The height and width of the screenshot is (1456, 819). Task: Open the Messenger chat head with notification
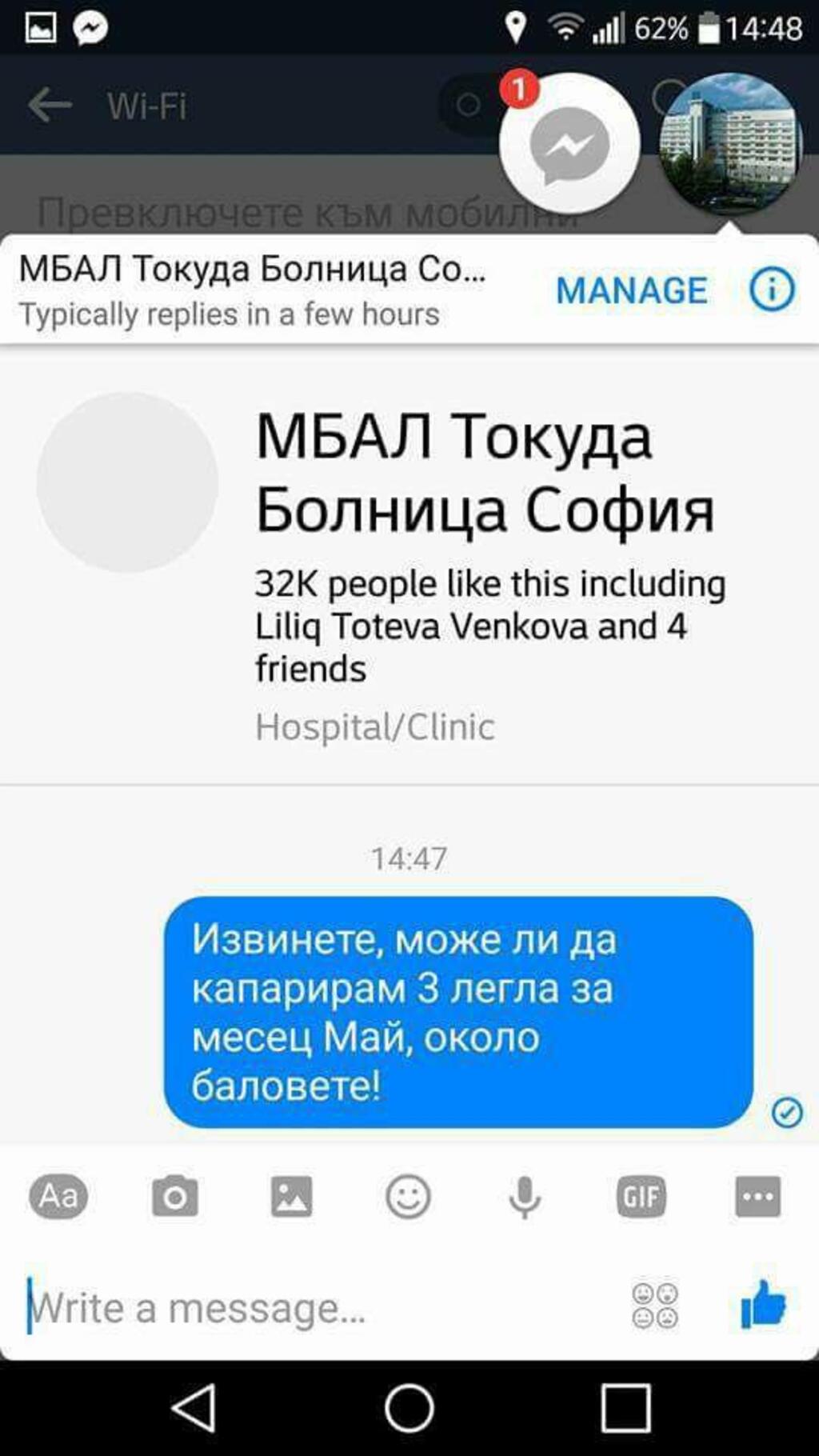[x=569, y=142]
